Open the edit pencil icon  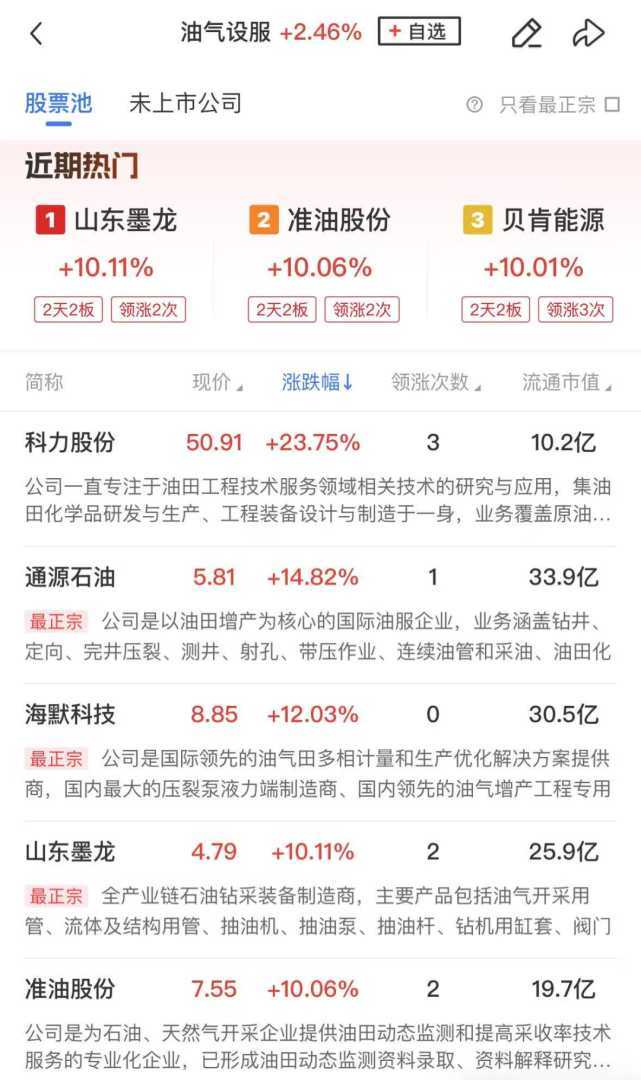click(526, 33)
